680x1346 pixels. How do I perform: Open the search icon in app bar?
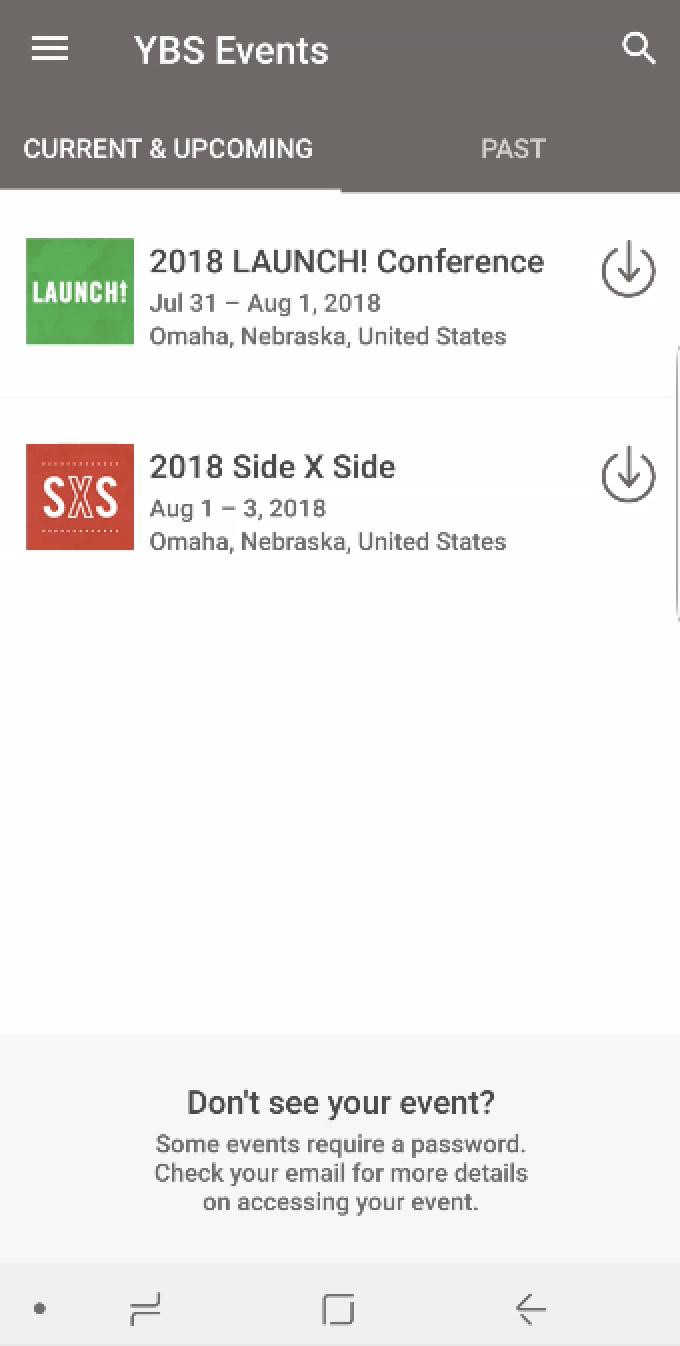(x=638, y=48)
